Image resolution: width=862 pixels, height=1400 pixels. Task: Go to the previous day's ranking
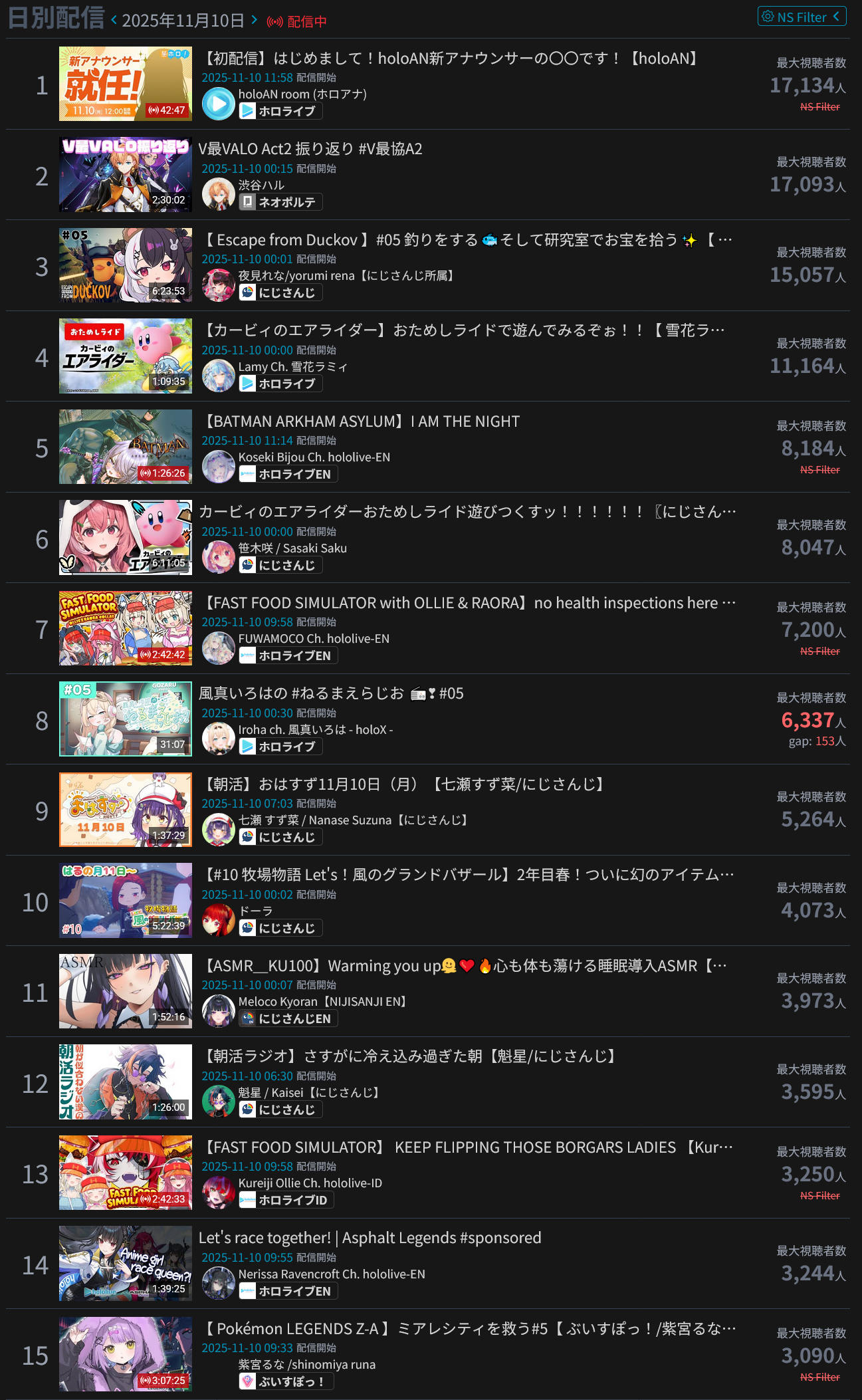(x=114, y=20)
